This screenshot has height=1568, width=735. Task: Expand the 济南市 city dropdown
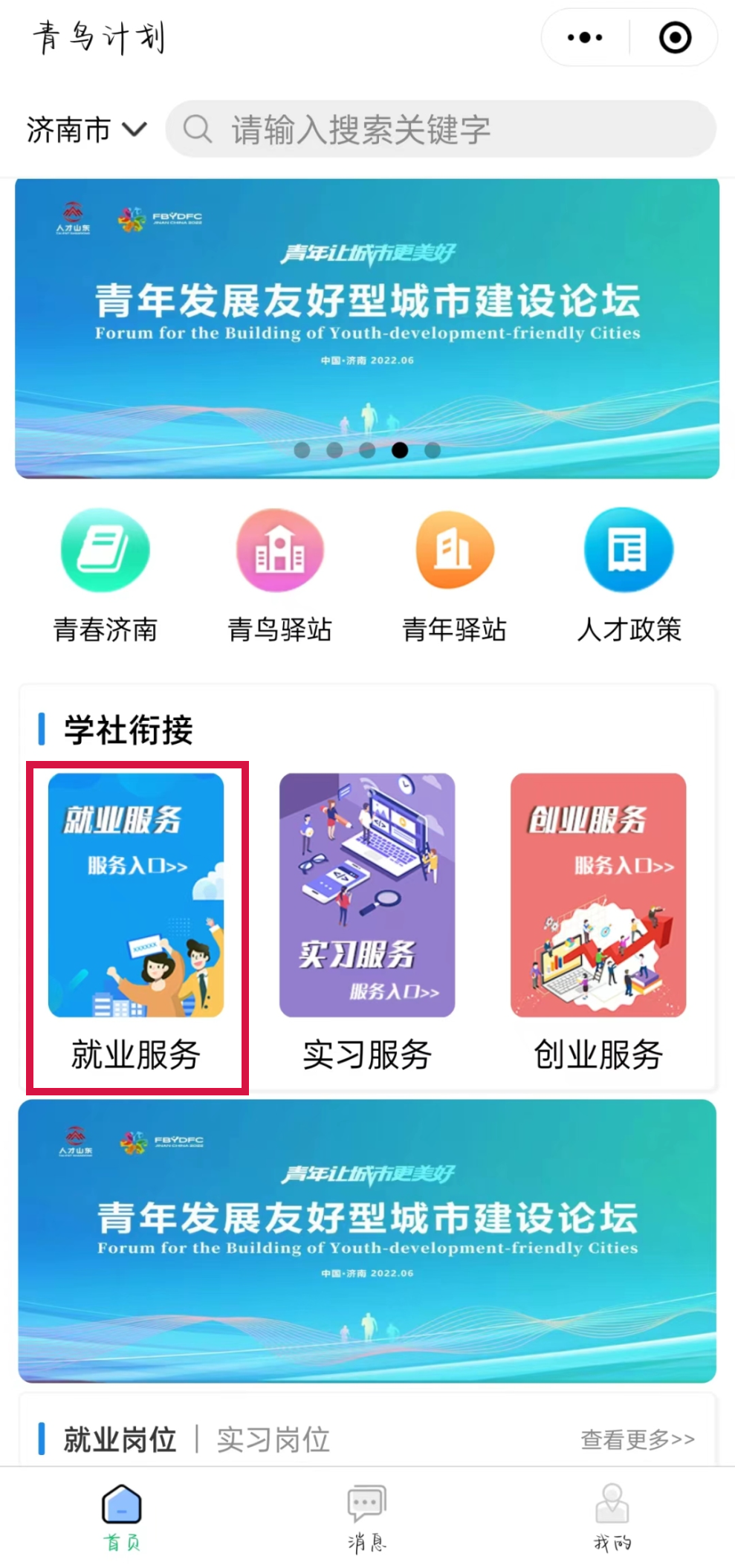(86, 130)
